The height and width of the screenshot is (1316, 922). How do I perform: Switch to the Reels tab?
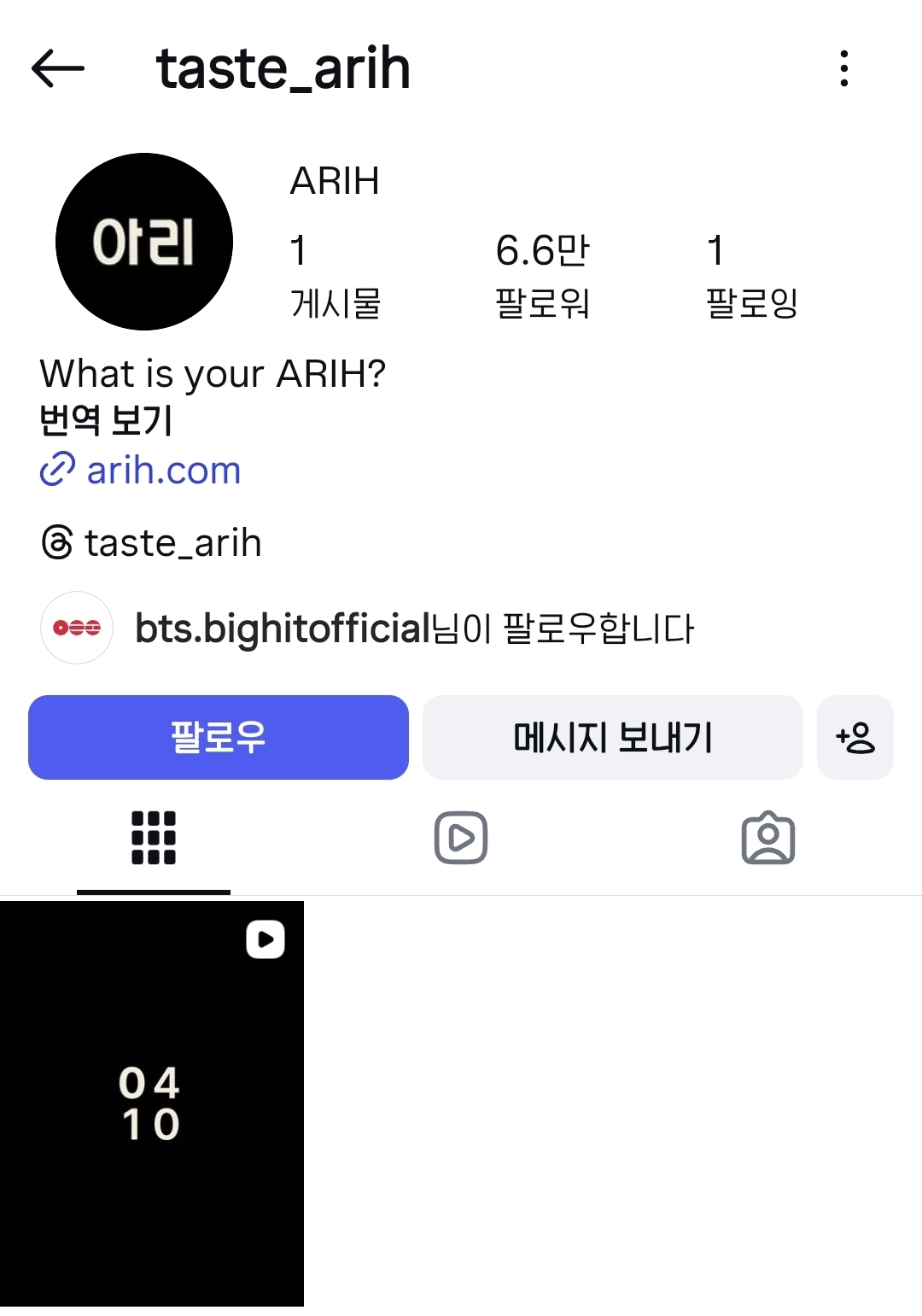pos(461,838)
